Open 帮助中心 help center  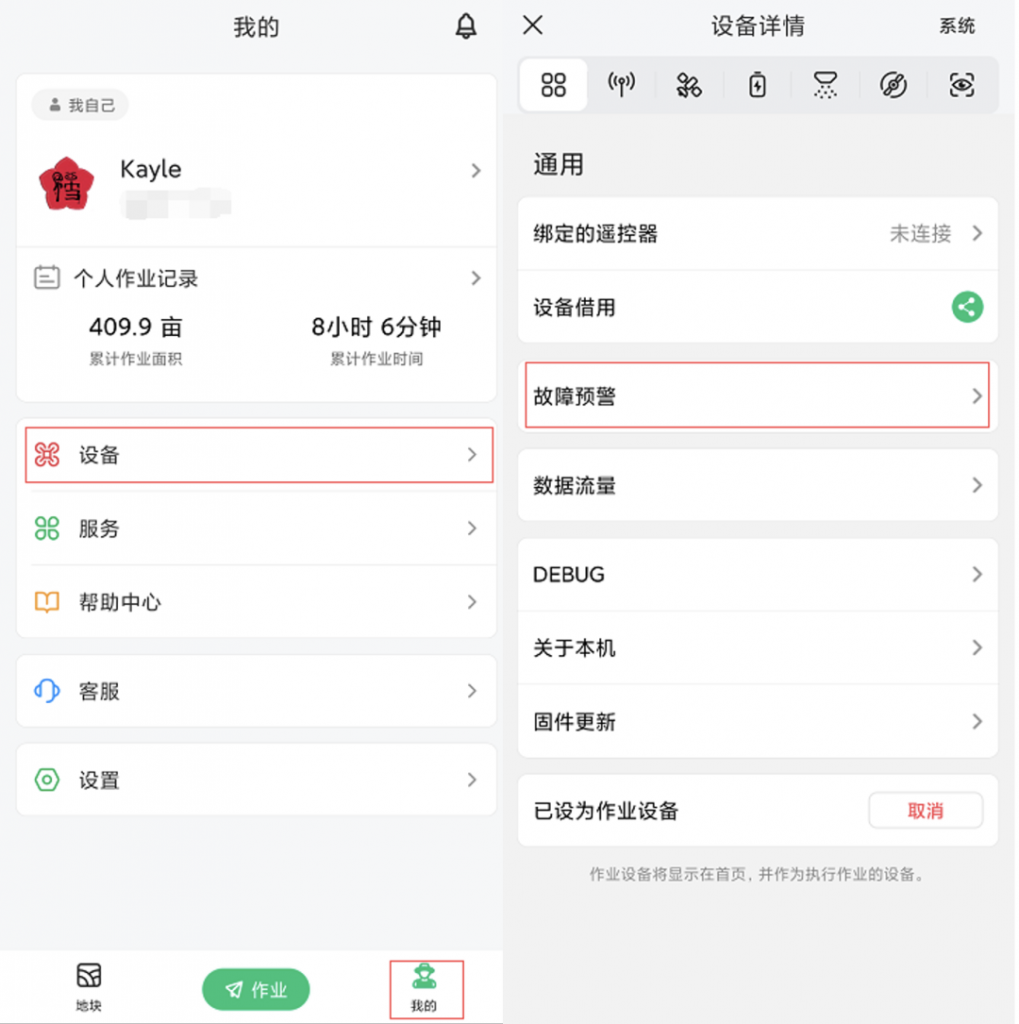(256, 602)
